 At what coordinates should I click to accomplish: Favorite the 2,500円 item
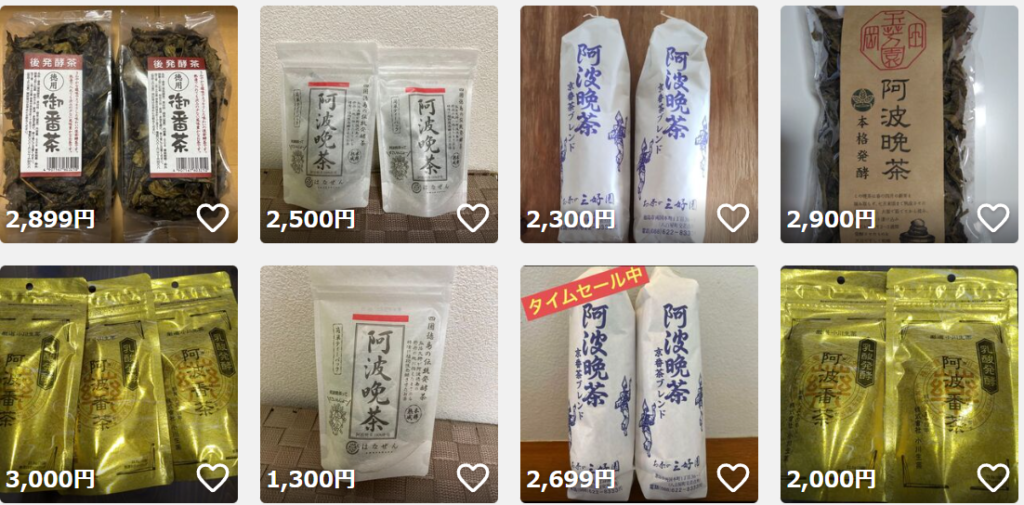click(x=473, y=218)
